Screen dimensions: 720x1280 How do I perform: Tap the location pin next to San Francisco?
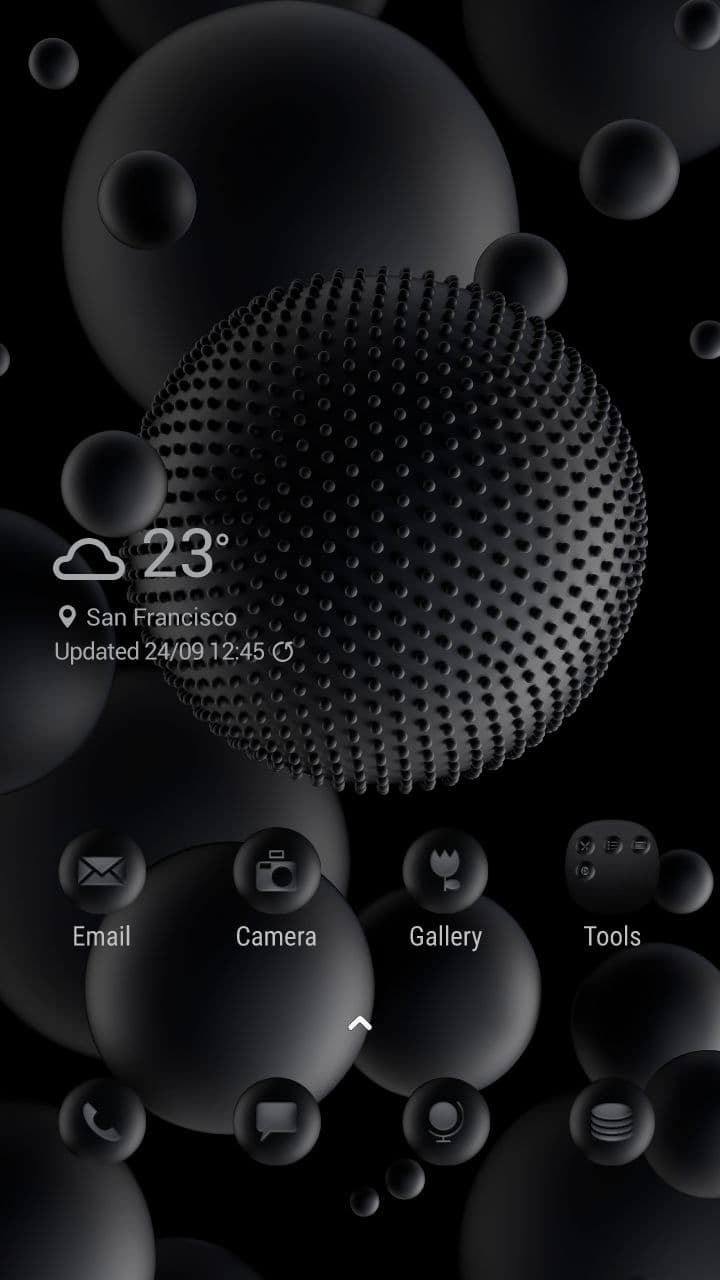click(x=67, y=617)
